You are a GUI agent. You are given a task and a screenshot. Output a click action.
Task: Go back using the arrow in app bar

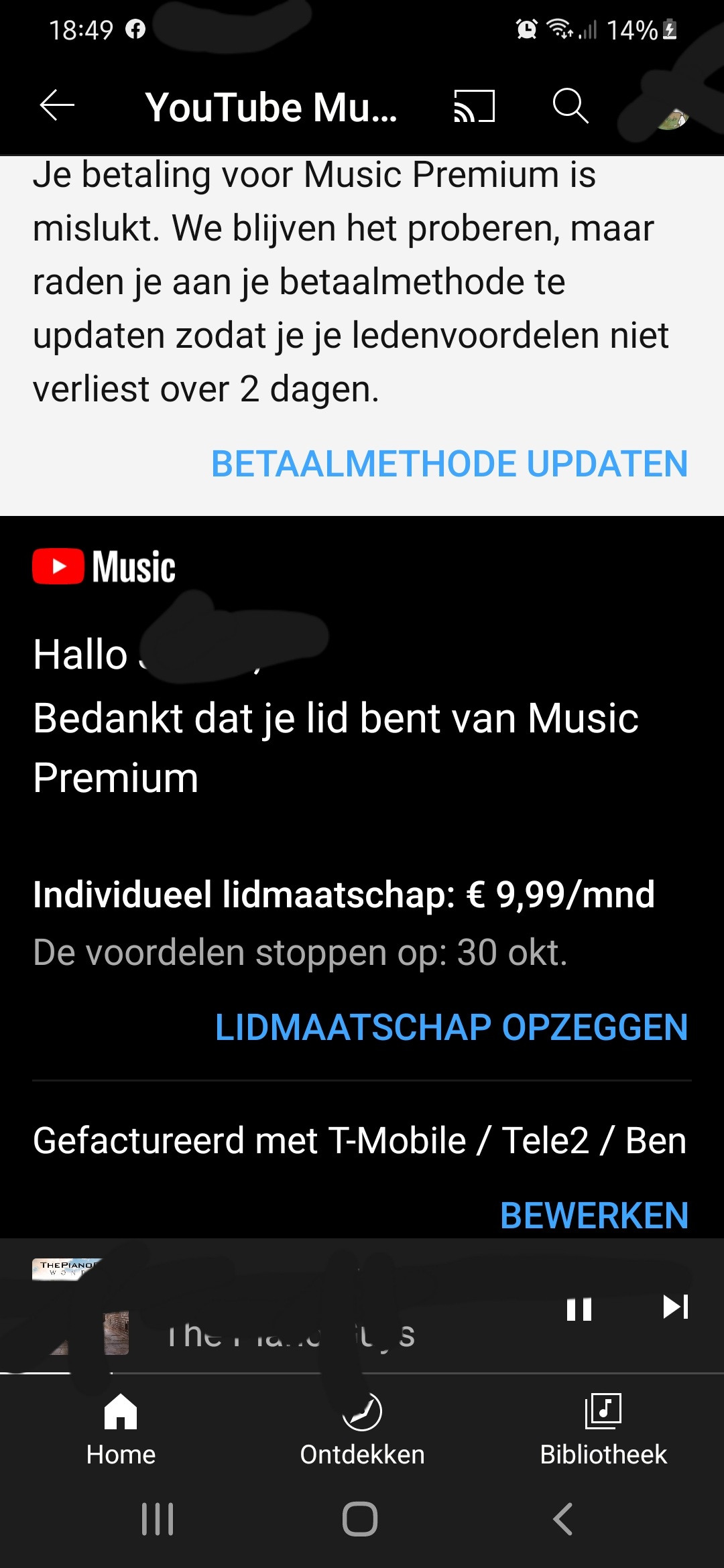pyautogui.click(x=57, y=106)
